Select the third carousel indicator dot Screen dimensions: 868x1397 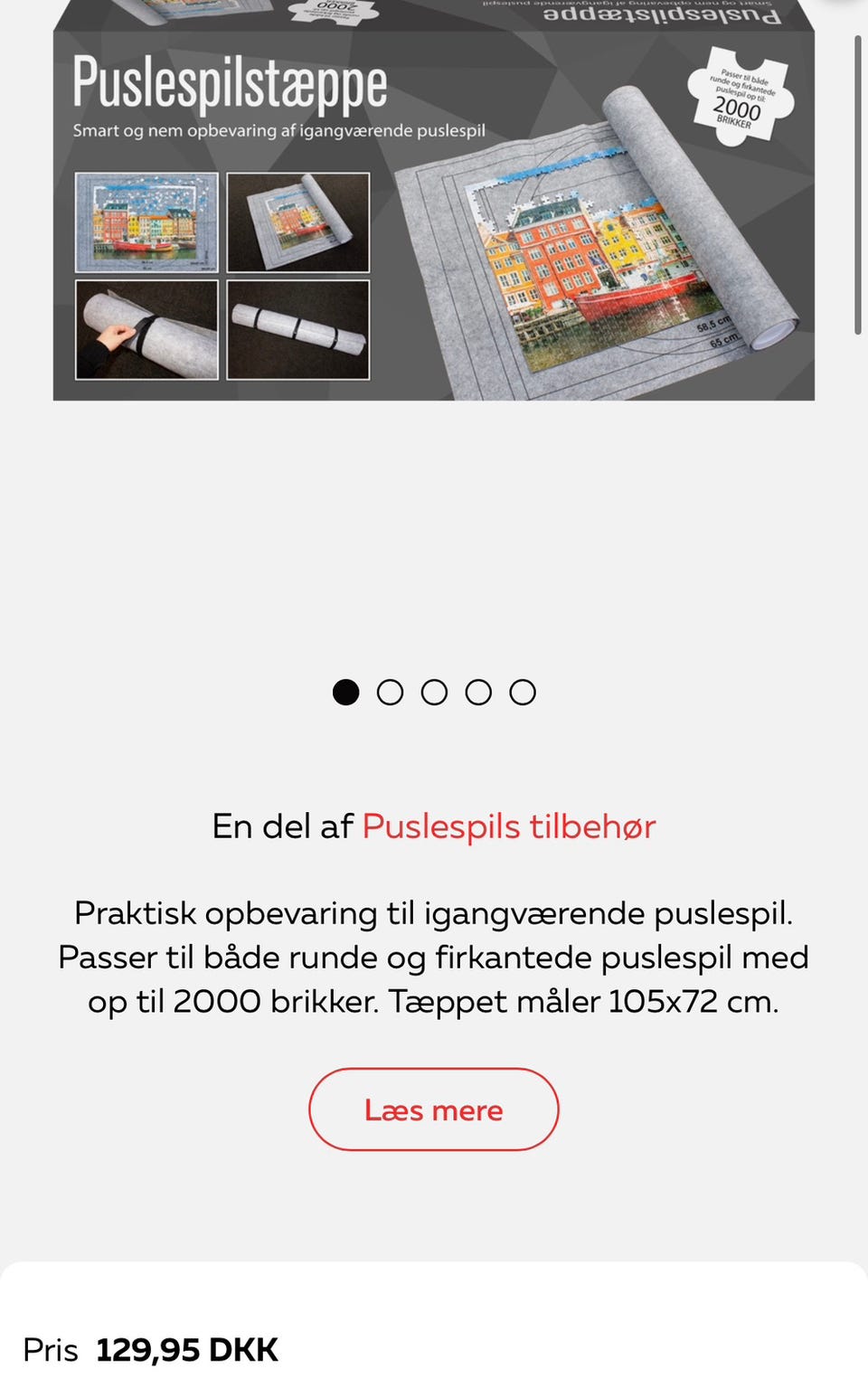click(x=435, y=692)
